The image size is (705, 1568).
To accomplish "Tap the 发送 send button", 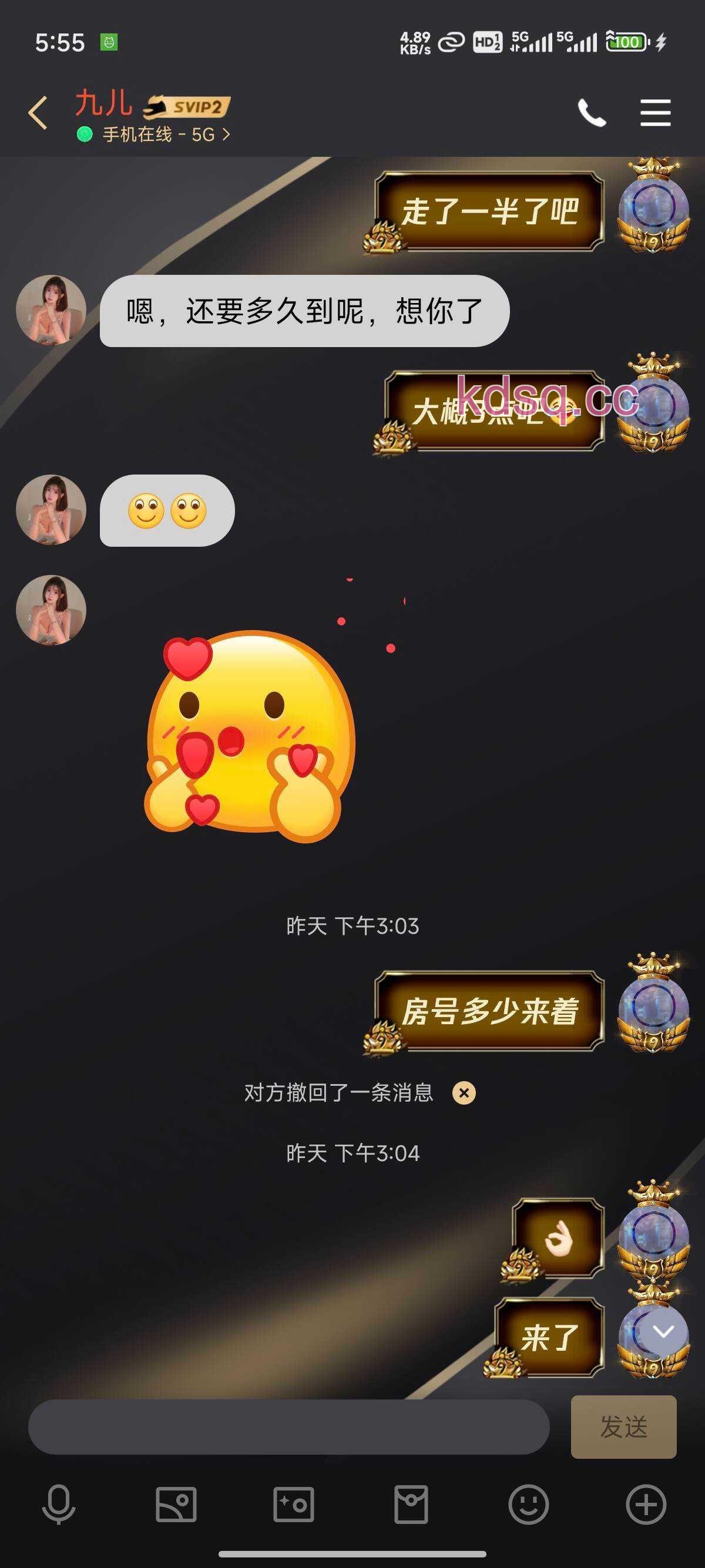I will click(623, 1427).
